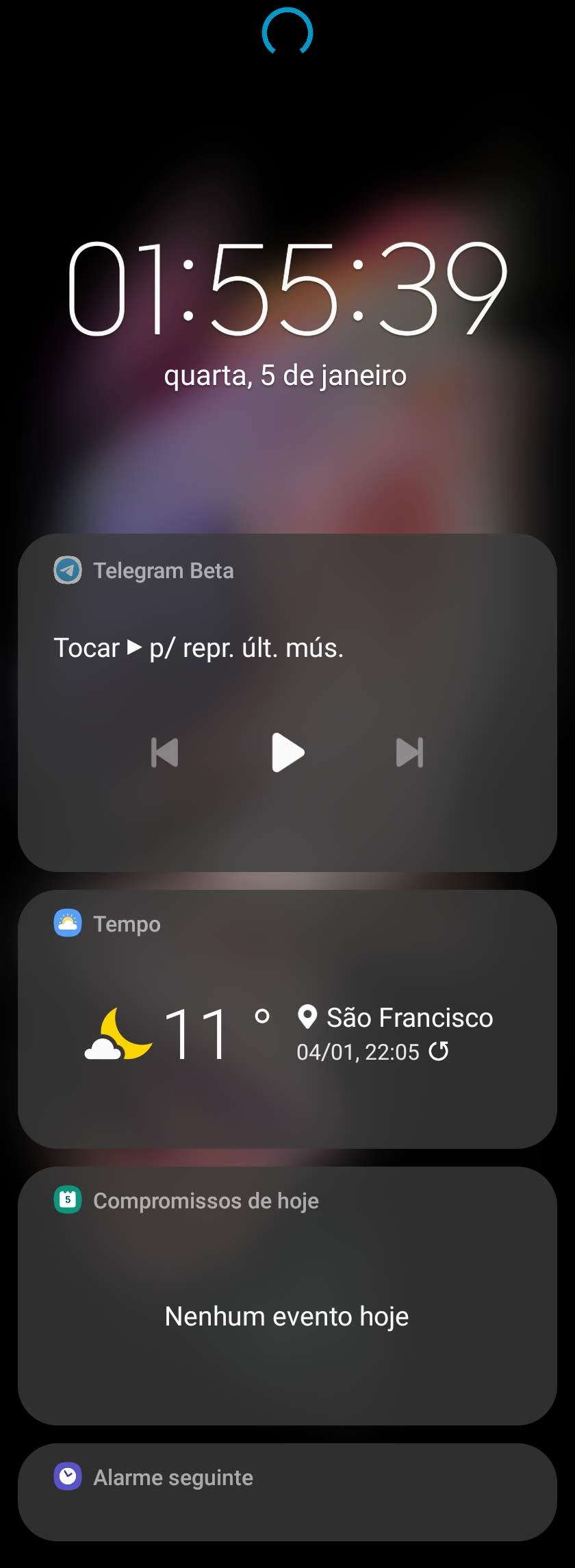Open the Tempo weather card
The height and width of the screenshot is (1568, 575).
(287, 1019)
